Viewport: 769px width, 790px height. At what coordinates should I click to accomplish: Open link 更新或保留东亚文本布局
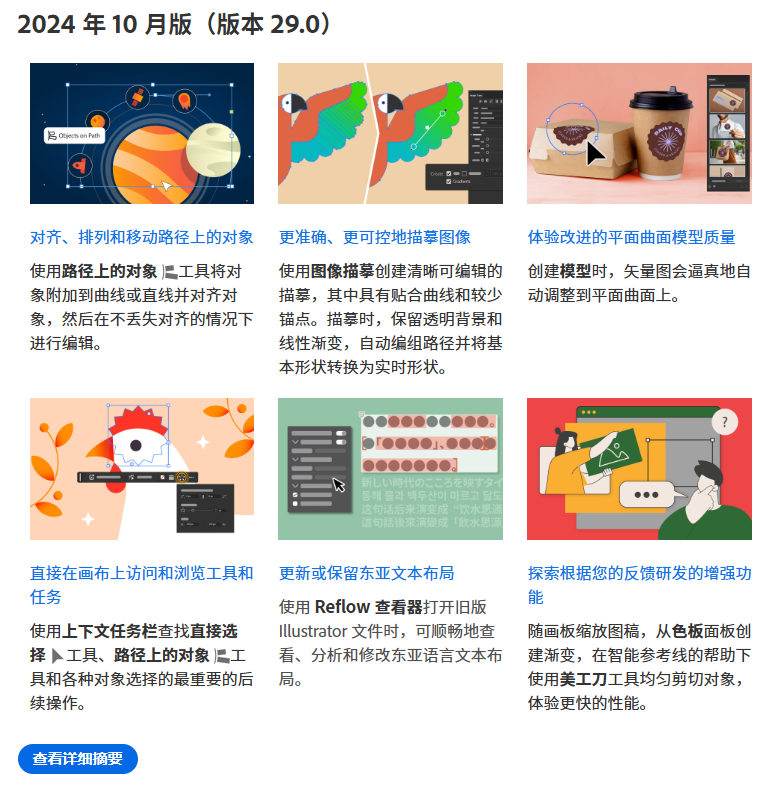point(366,573)
